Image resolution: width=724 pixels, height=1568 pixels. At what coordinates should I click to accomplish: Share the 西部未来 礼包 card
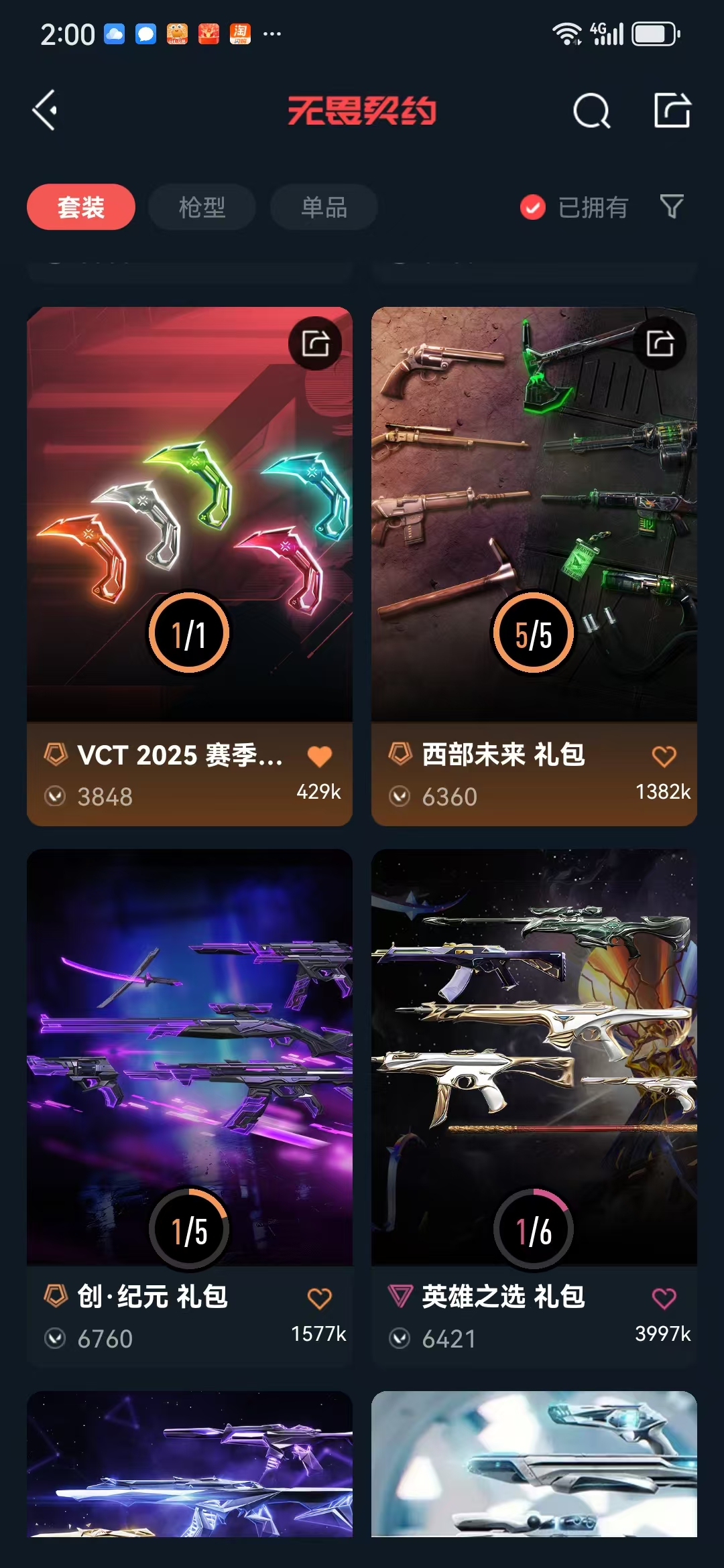coord(660,344)
